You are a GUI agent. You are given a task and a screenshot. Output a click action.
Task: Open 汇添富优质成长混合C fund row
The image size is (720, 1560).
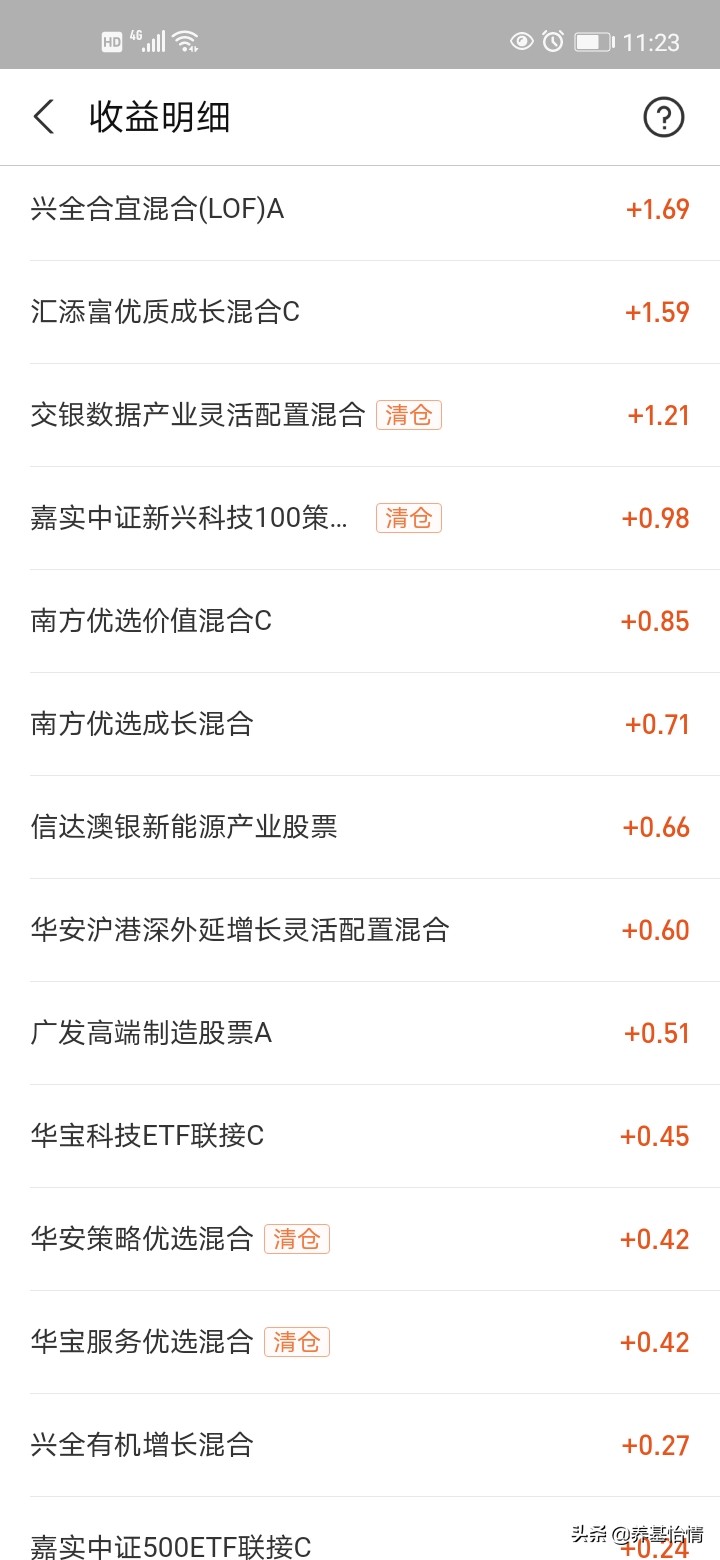pyautogui.click(x=360, y=312)
